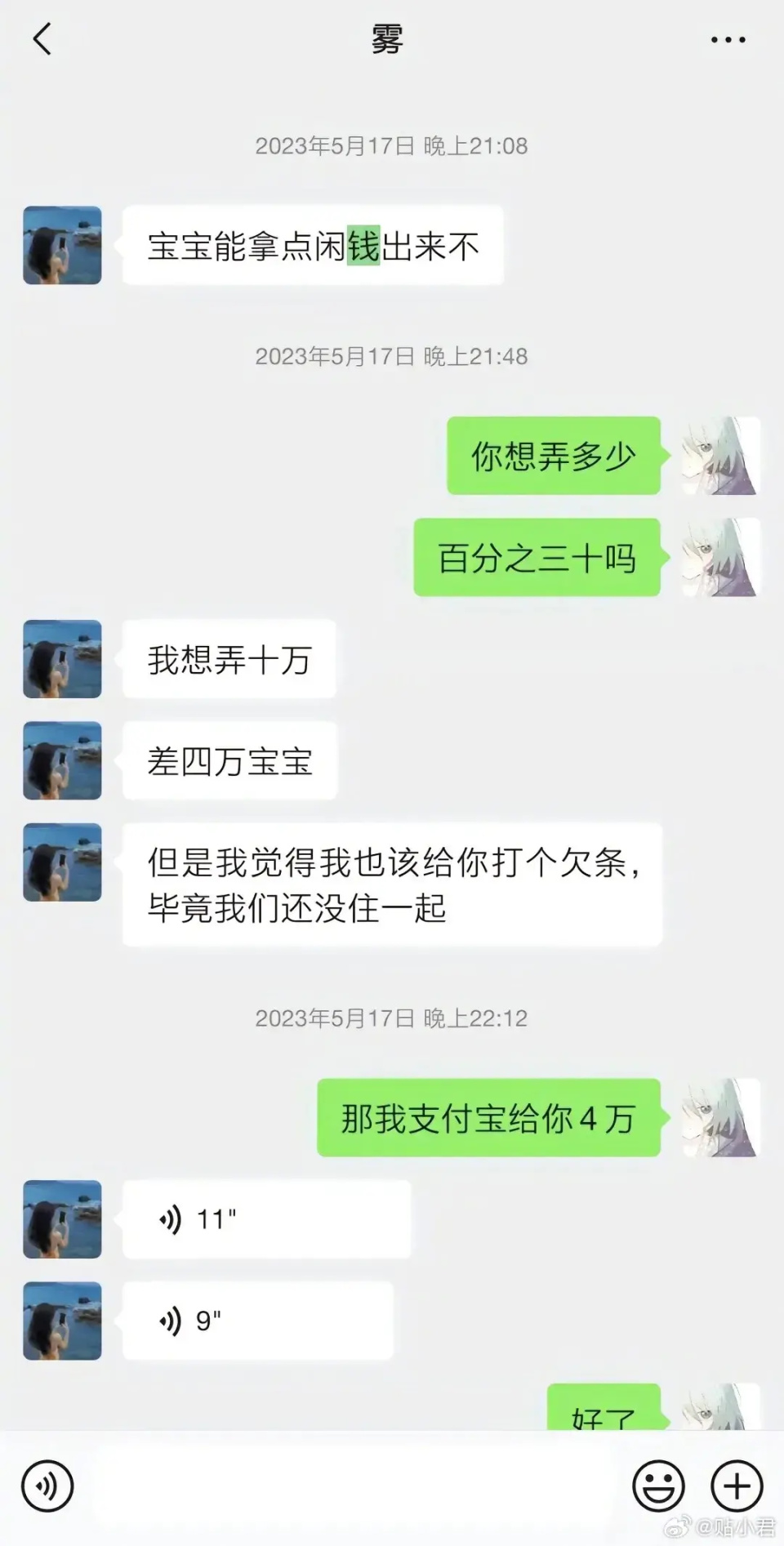Play the 9-second voice message
This screenshot has width=784, height=1546.
click(257, 1321)
